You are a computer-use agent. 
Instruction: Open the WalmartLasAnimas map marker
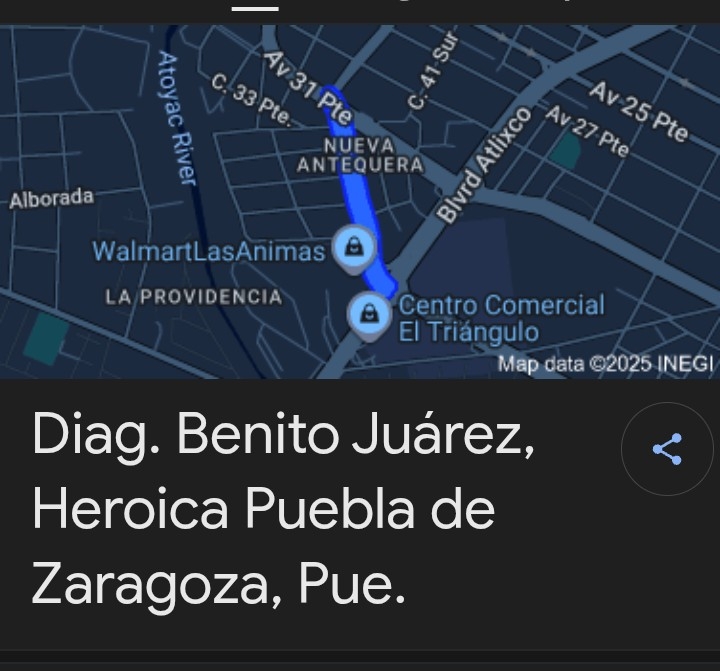353,248
